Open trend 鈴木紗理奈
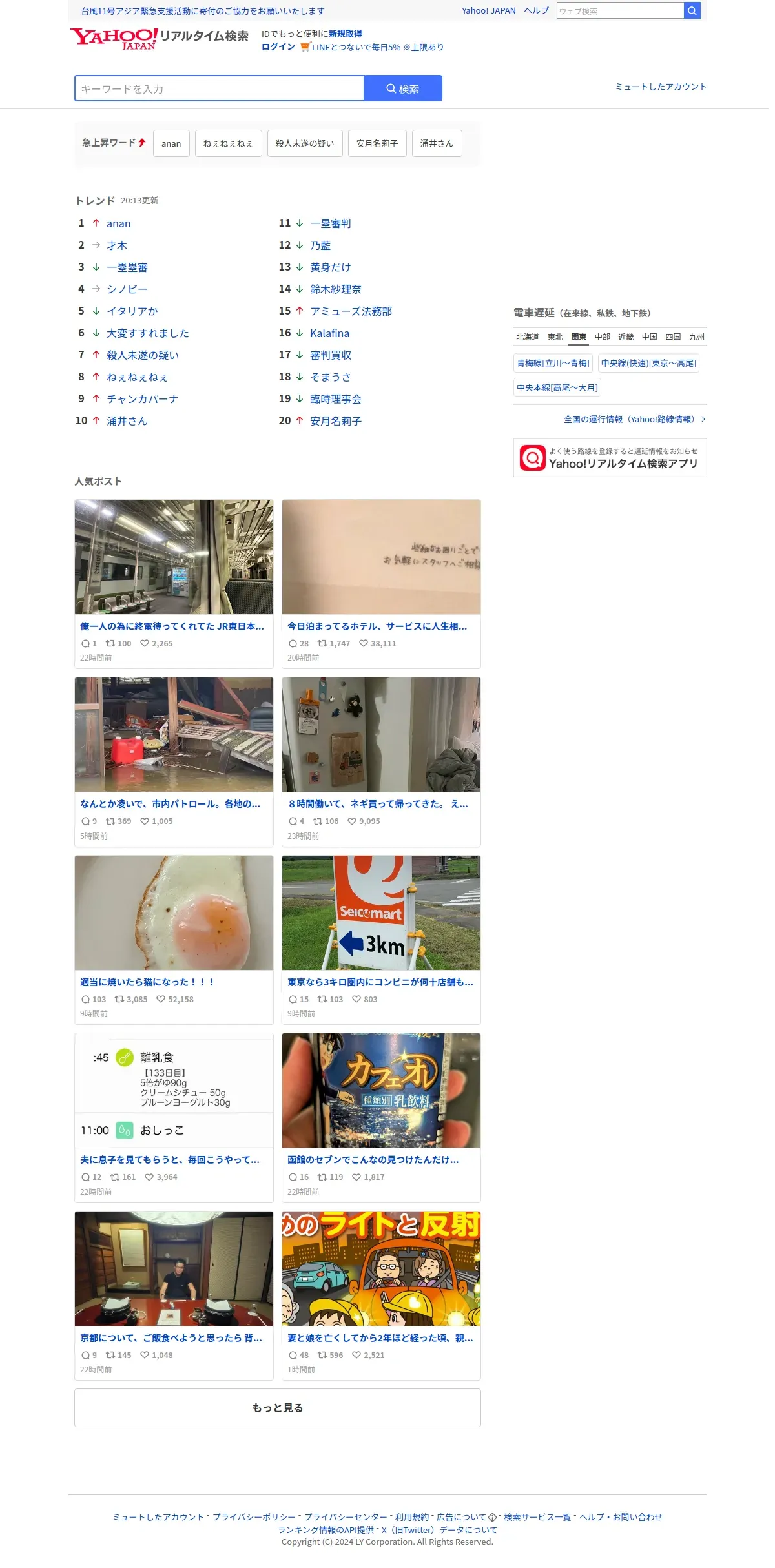The height and width of the screenshot is (1568, 775). [336, 289]
